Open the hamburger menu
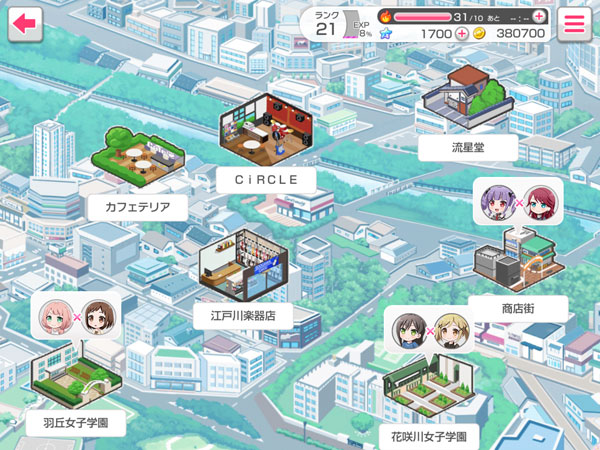 [x=574, y=24]
